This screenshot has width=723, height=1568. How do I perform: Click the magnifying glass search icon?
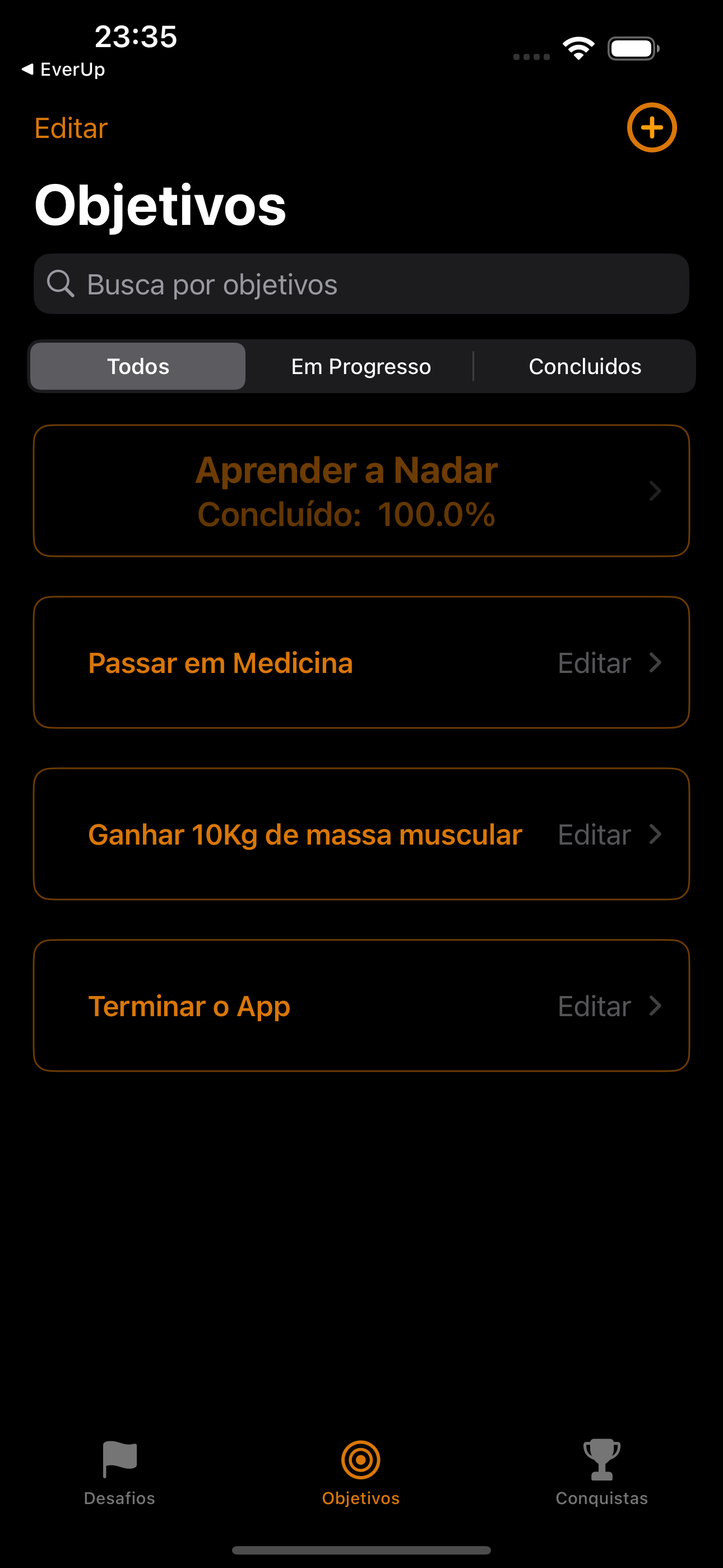tap(61, 284)
